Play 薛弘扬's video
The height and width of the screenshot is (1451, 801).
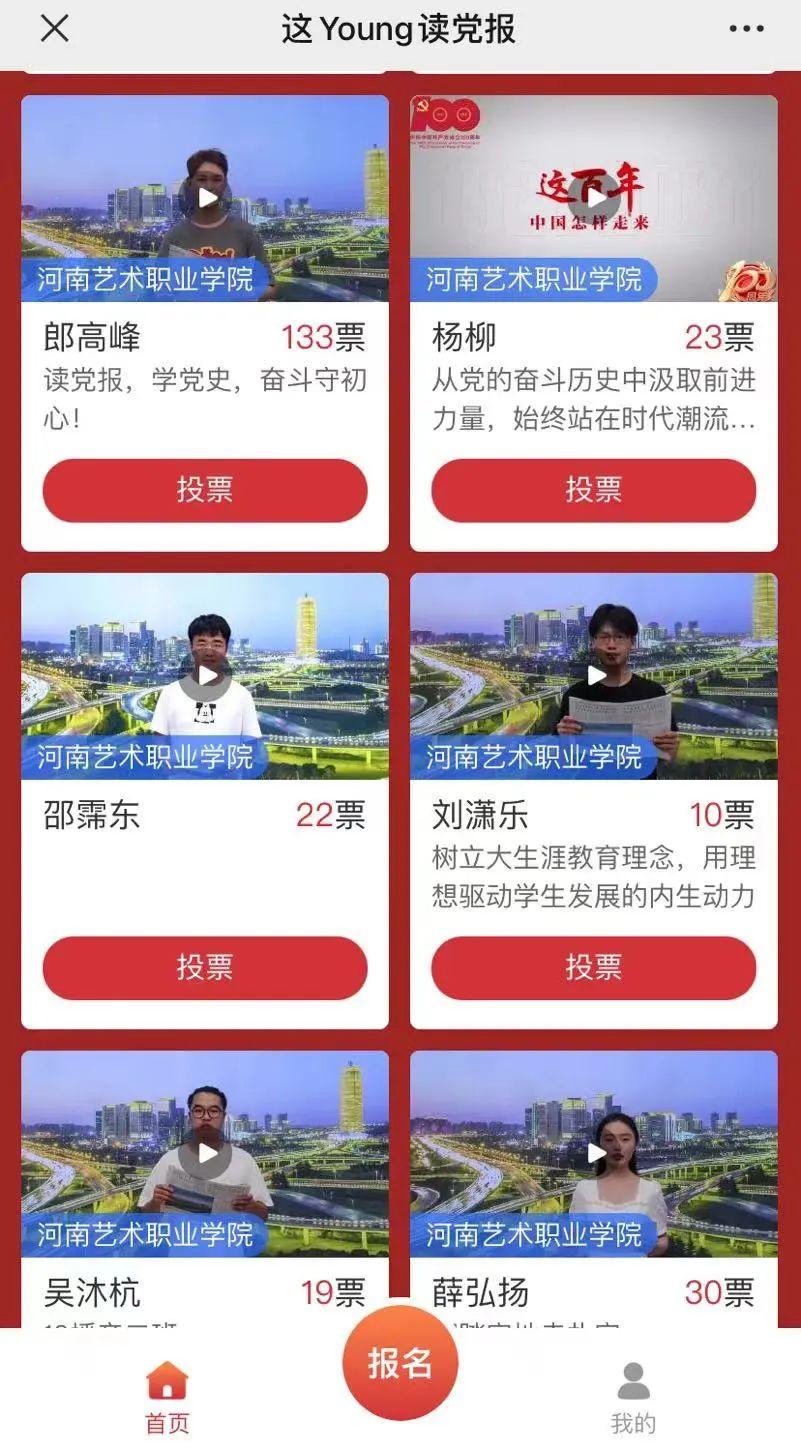(x=595, y=1153)
